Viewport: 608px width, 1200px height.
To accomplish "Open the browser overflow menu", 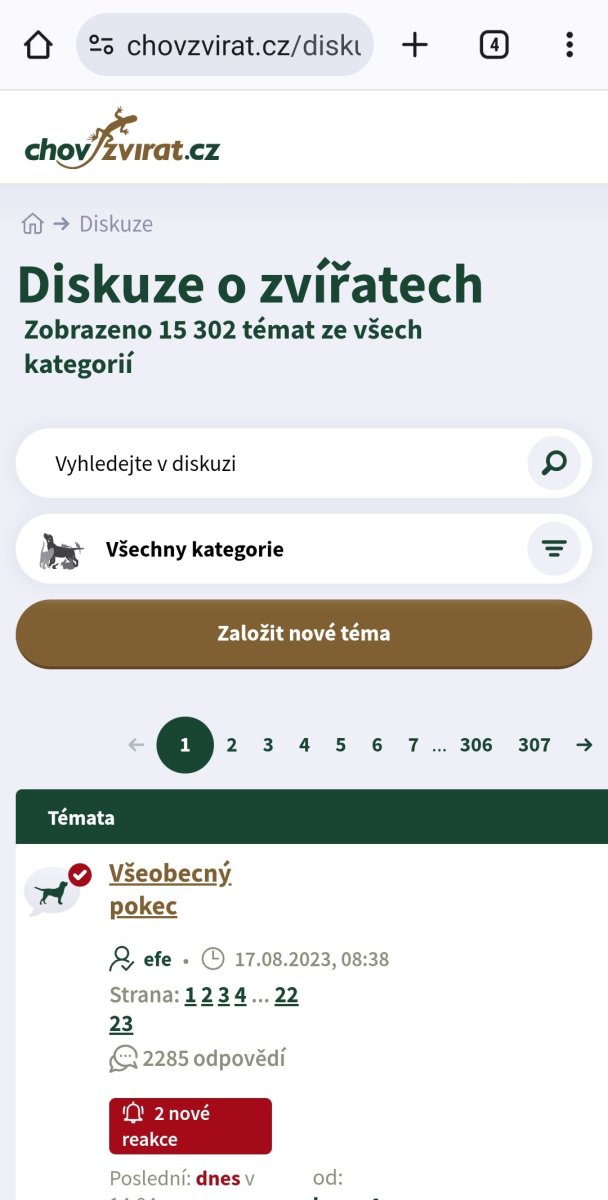I will click(x=569, y=45).
